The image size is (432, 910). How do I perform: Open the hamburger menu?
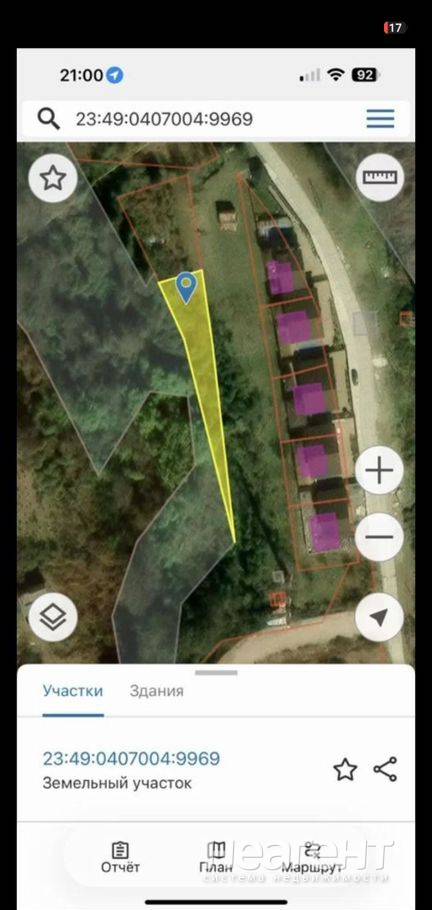[380, 119]
